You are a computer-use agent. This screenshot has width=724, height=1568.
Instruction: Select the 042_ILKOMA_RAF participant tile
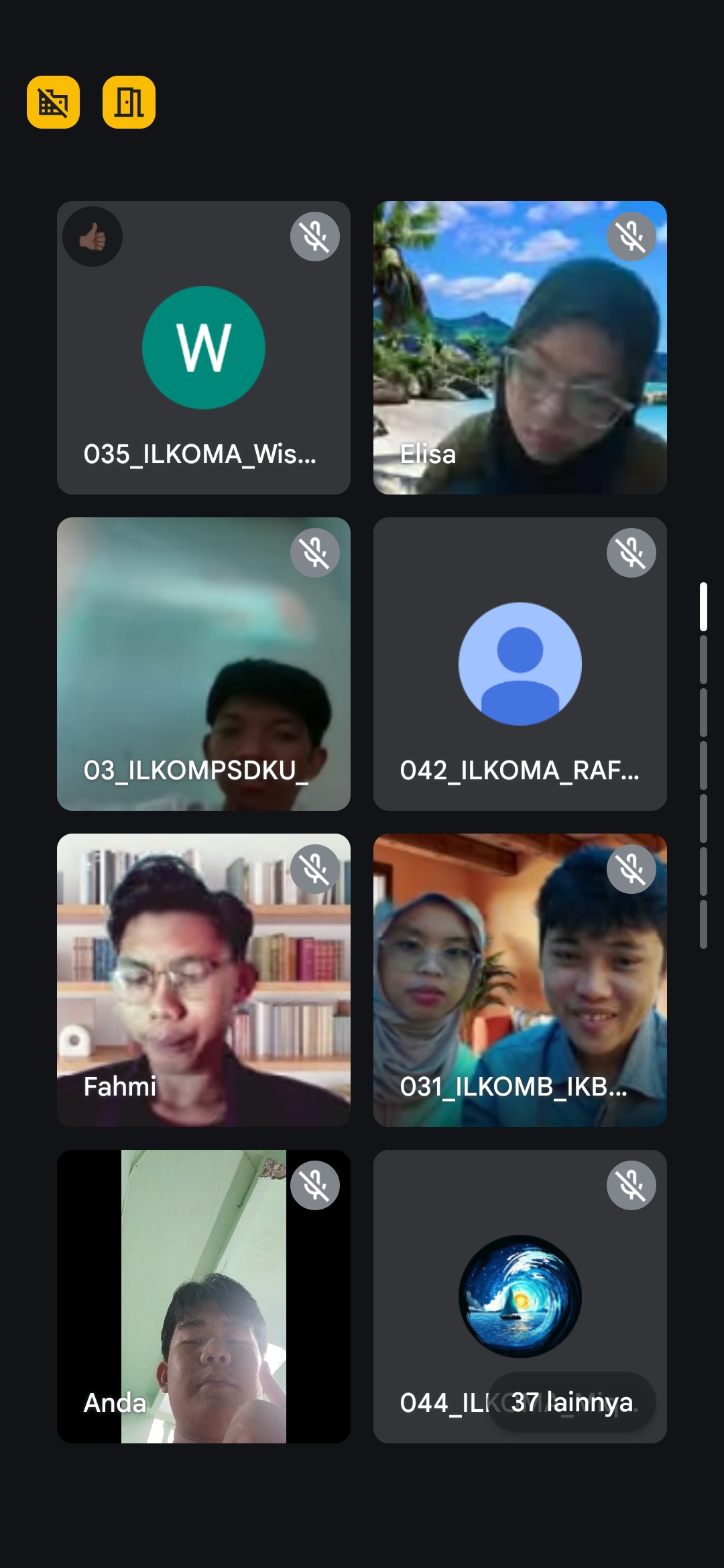click(520, 664)
